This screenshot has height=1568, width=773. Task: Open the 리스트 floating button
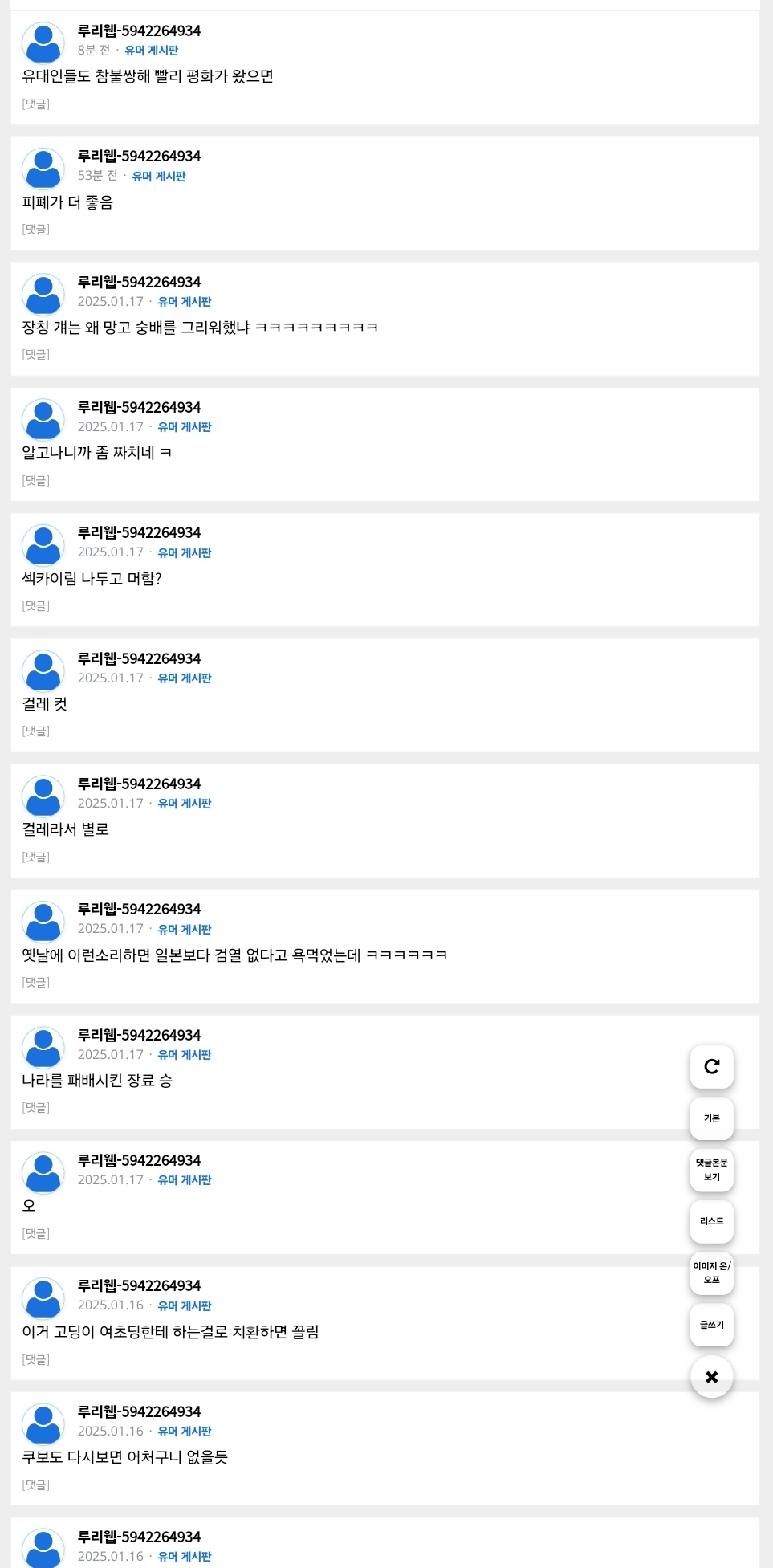[711, 1221]
